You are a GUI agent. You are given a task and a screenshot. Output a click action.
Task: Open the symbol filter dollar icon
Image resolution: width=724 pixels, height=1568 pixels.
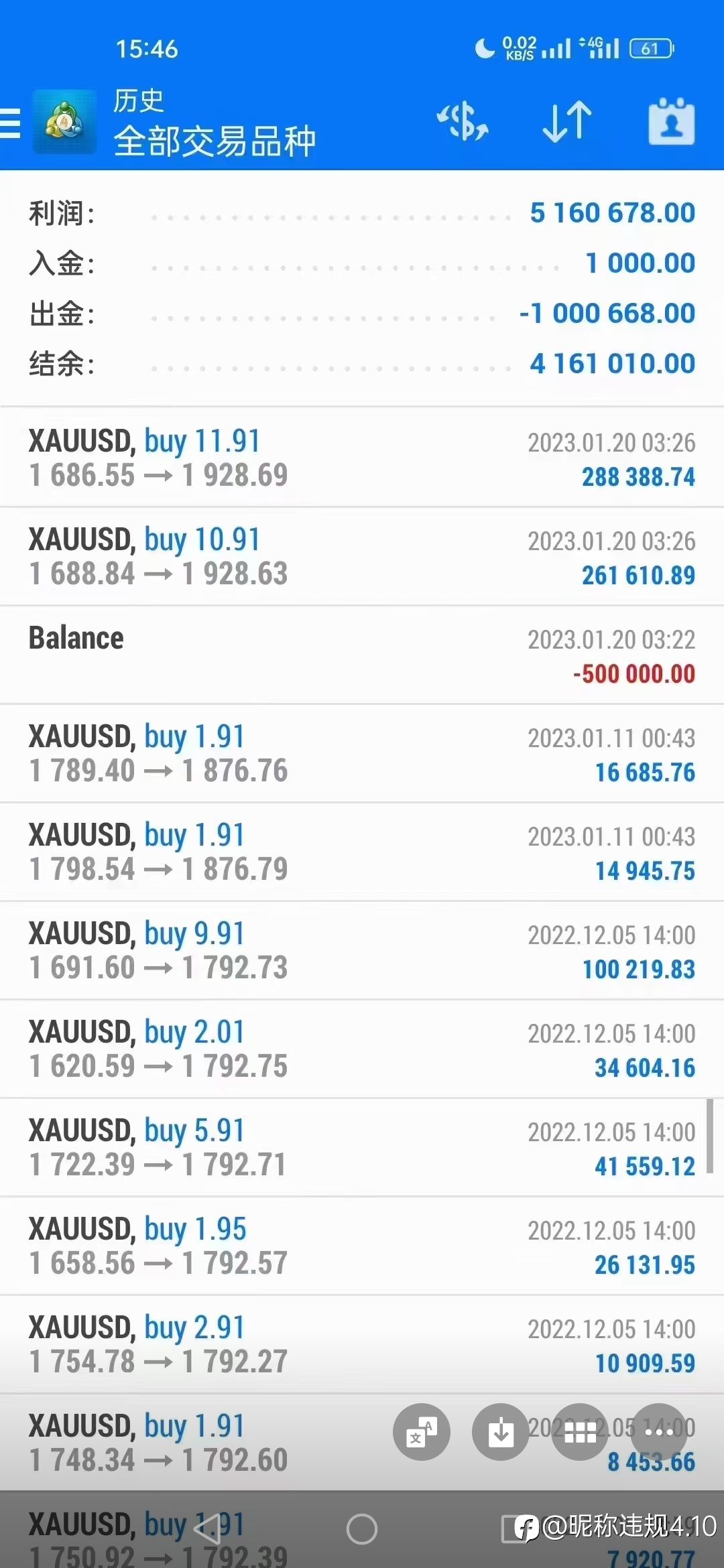coord(463,121)
